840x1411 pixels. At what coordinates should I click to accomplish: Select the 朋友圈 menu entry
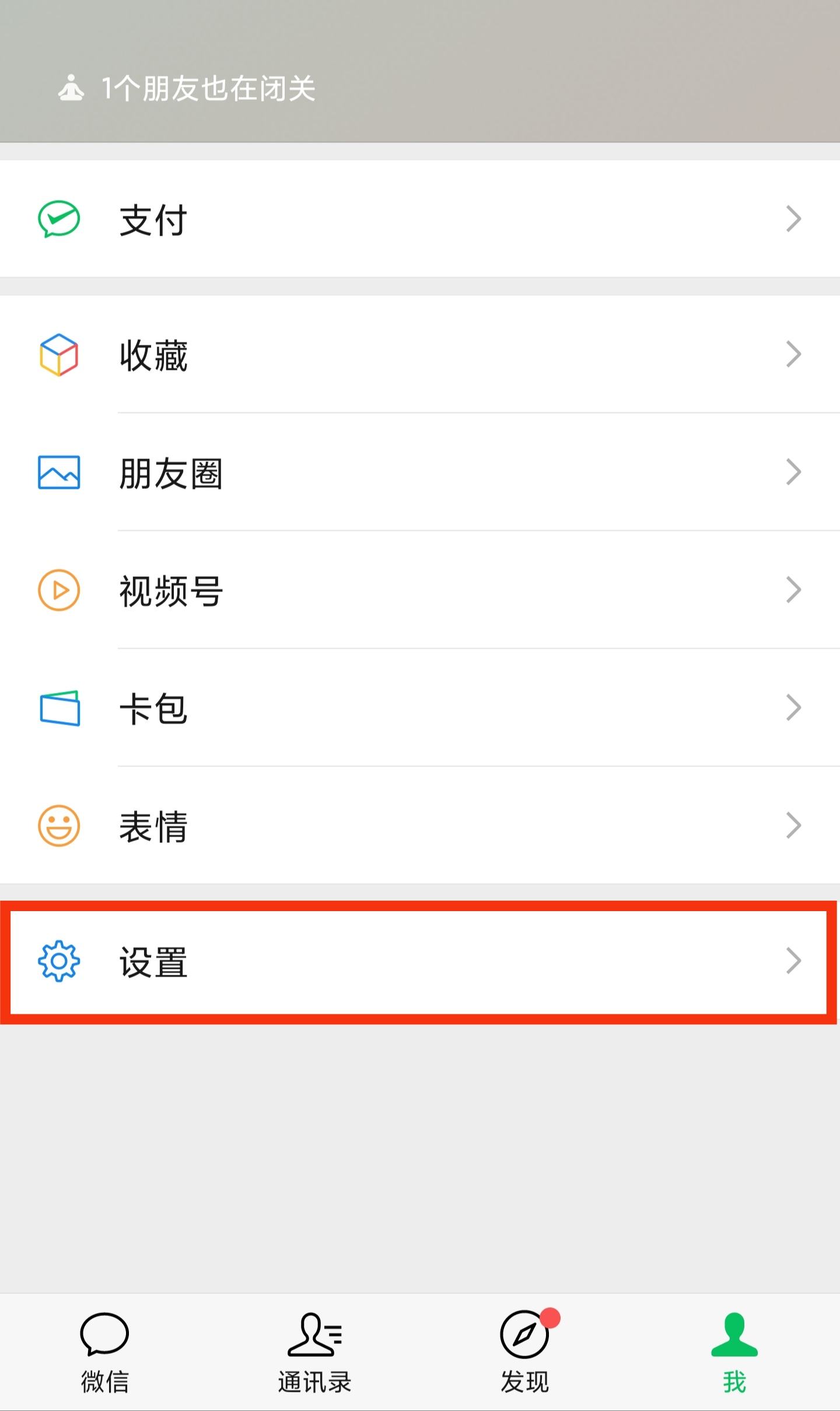click(x=172, y=474)
